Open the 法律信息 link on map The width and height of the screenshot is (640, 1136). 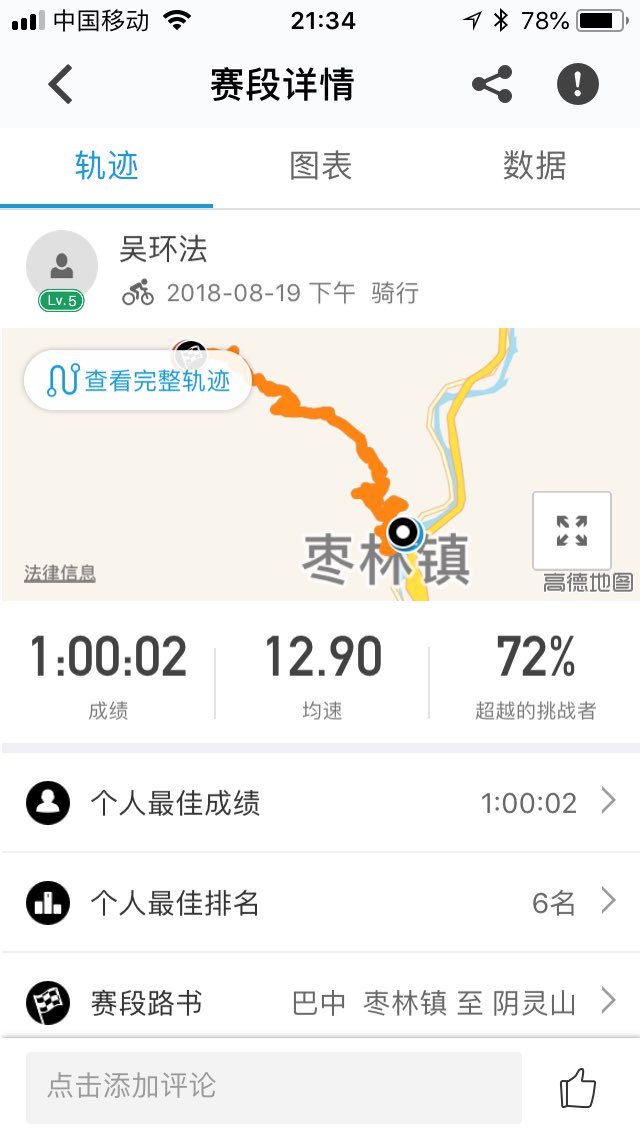[x=60, y=573]
